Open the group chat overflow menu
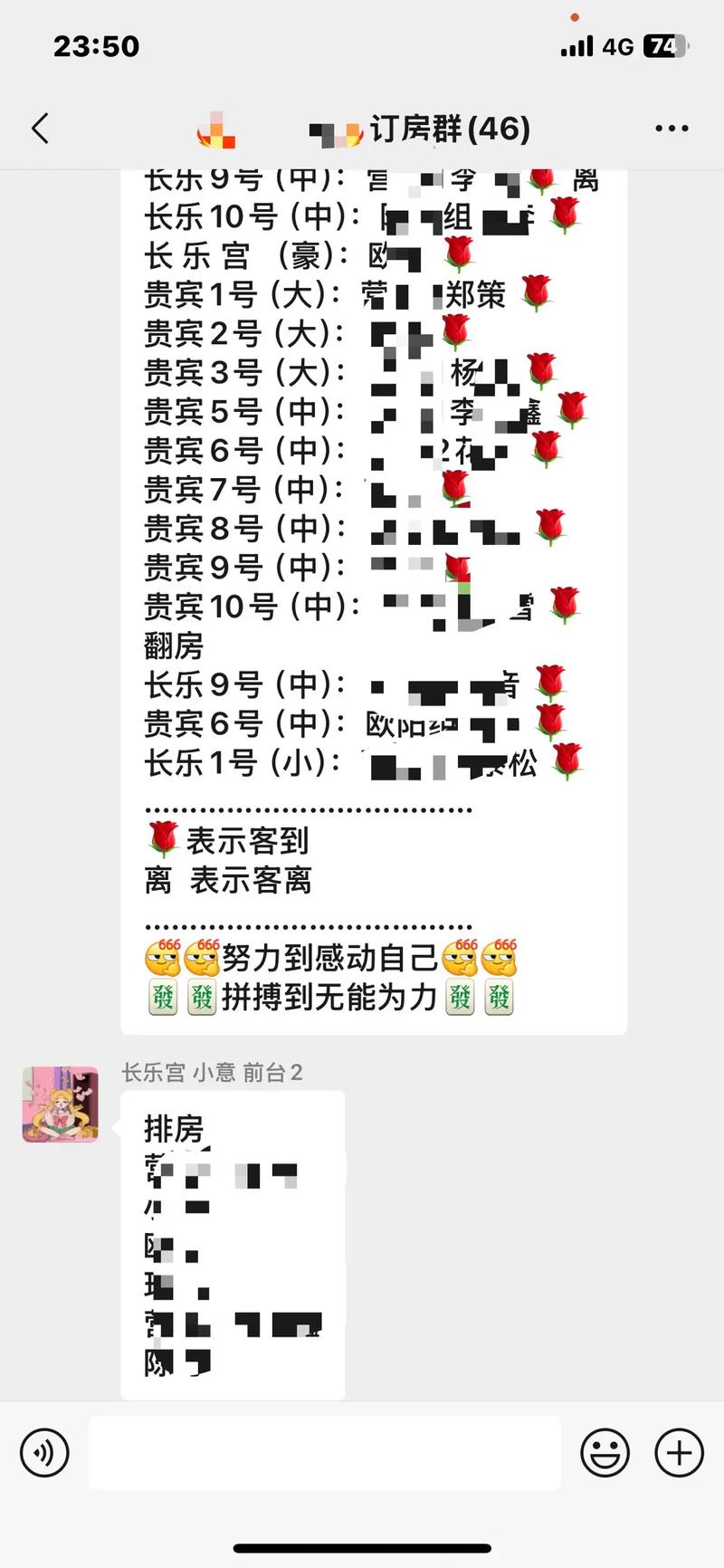Image resolution: width=724 pixels, height=1568 pixels. pos(672,129)
